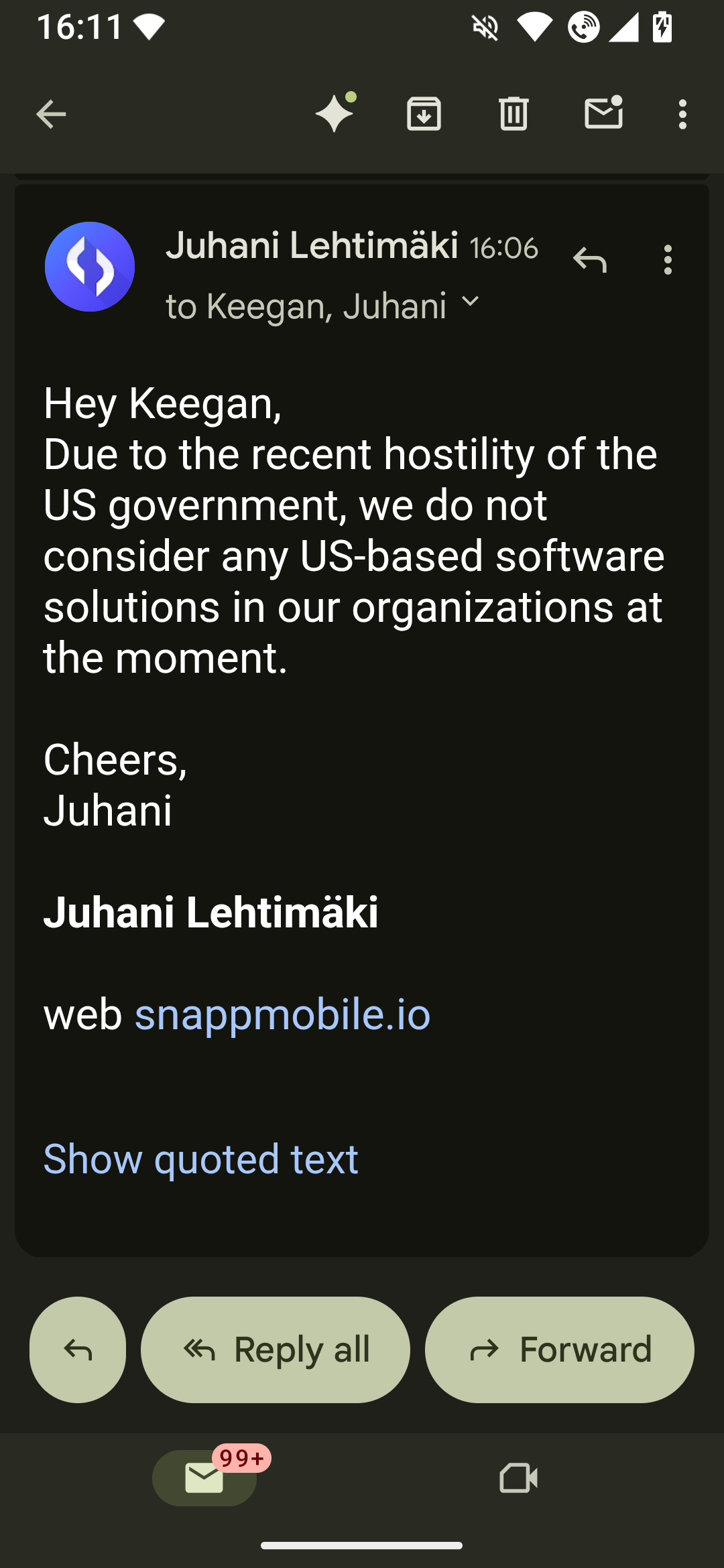This screenshot has height=1568, width=724.
Task: Archive this email conversation
Action: (424, 113)
